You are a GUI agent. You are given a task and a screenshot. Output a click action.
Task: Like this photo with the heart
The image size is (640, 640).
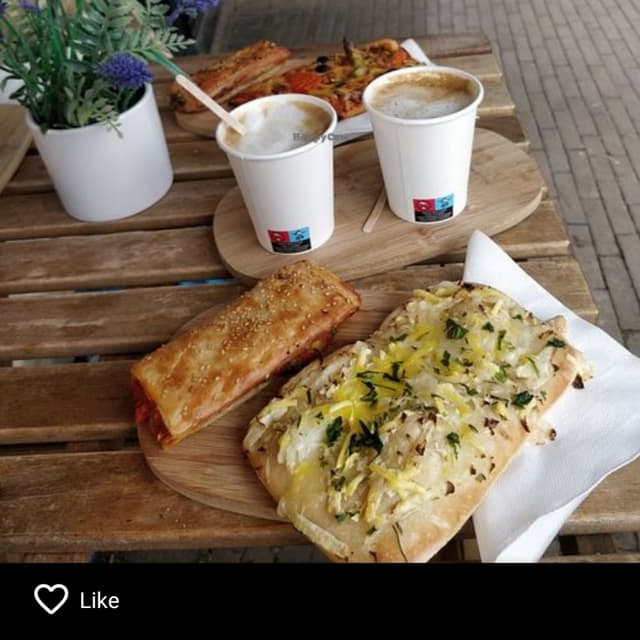coord(51,599)
